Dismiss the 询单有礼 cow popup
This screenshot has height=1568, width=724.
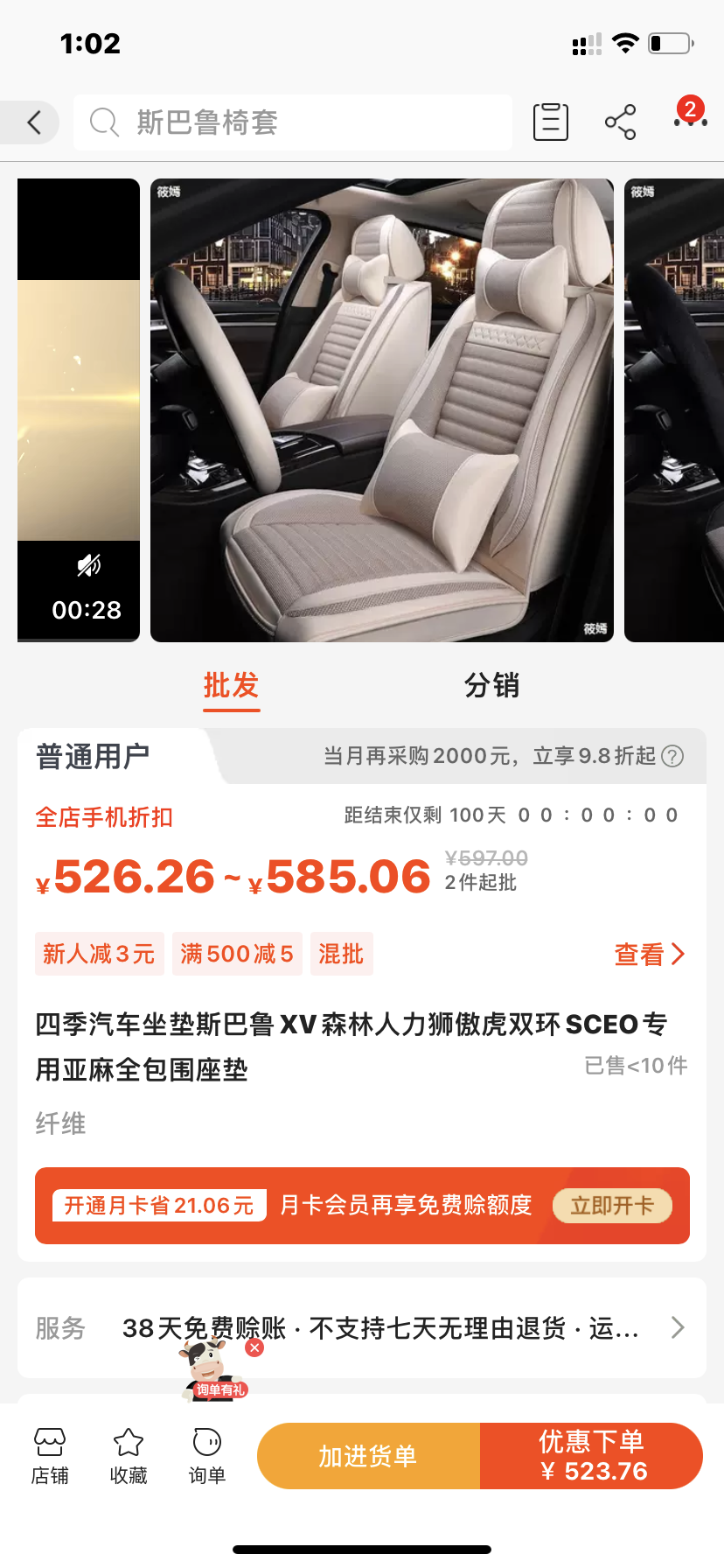coord(254,1347)
